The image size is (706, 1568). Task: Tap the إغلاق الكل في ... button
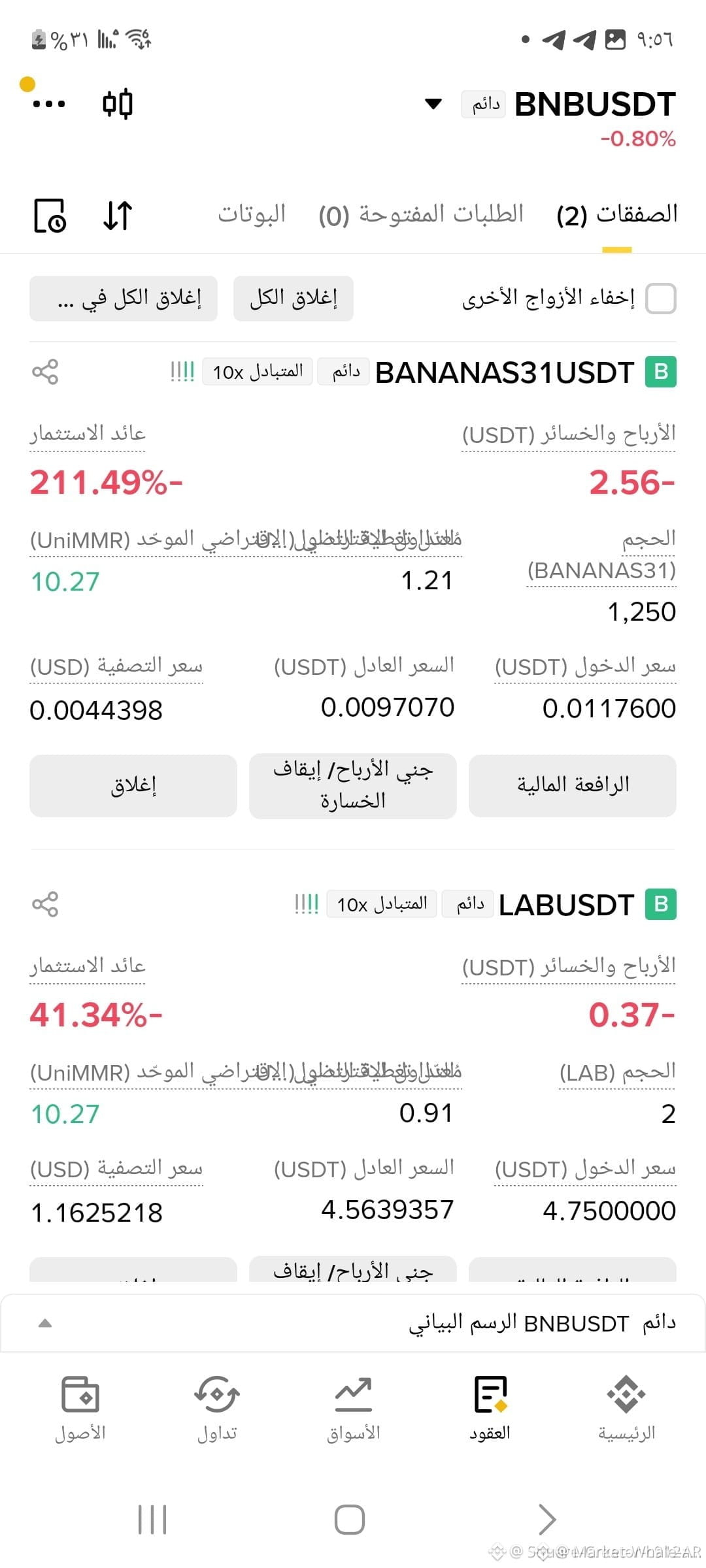tap(124, 299)
